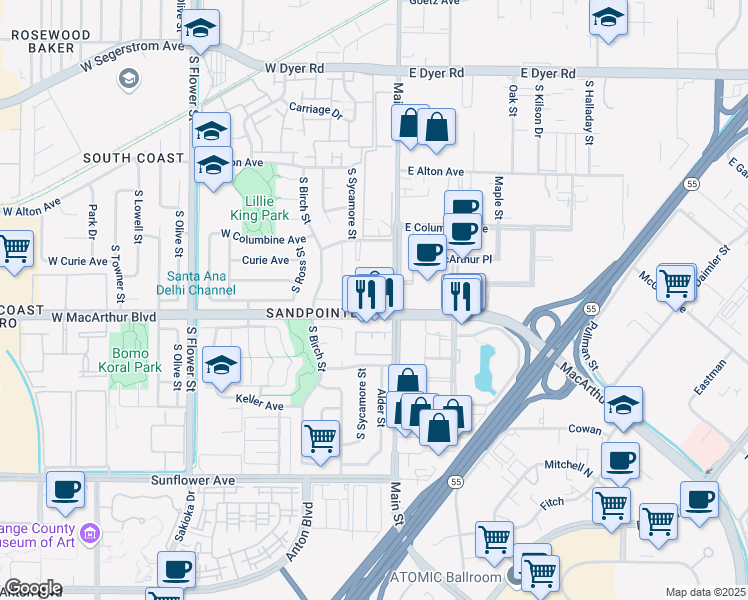This screenshot has width=748, height=600.
Task: Open the Bomo Koral Park label
Action: [130, 360]
